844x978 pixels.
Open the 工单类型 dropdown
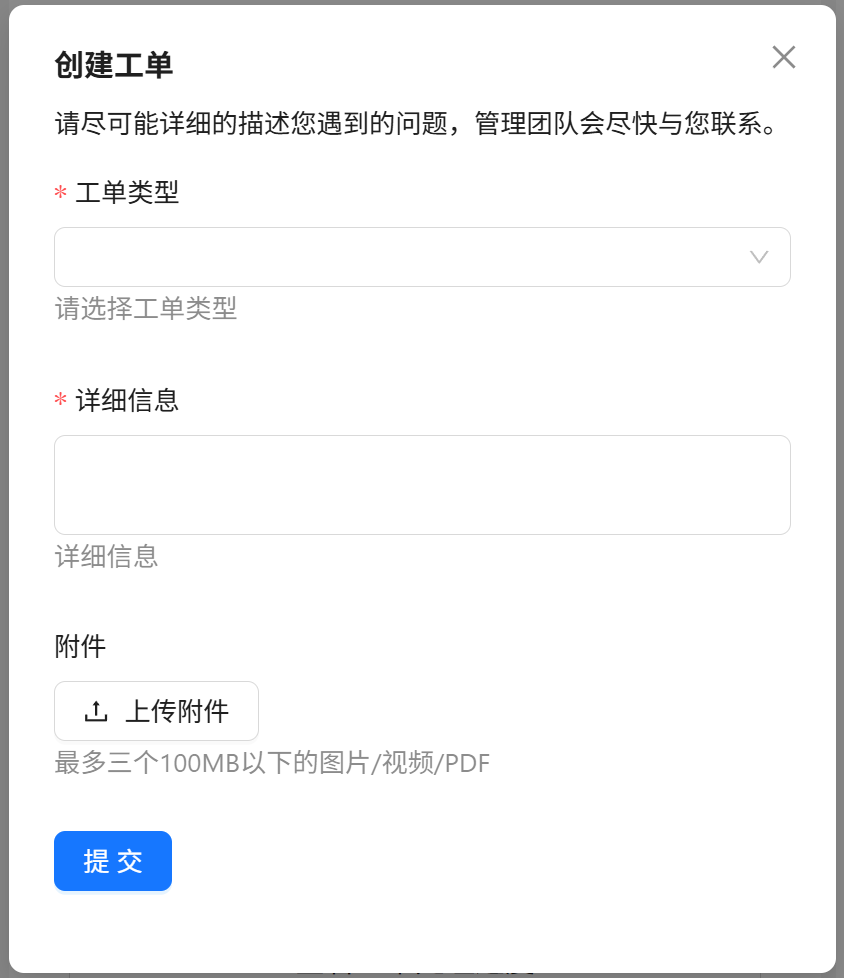tap(422, 257)
